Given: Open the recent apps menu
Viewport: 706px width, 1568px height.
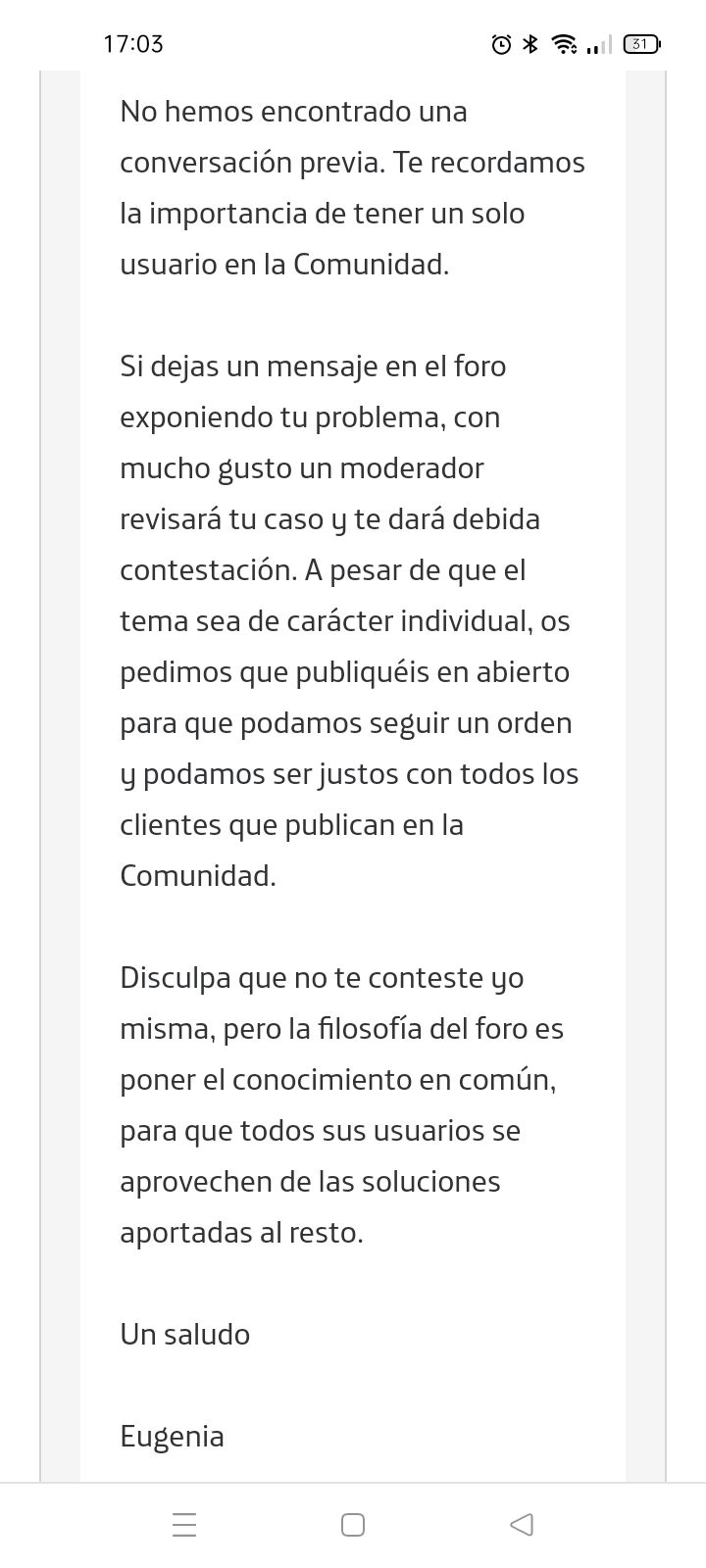Looking at the screenshot, I should coord(184,1525).
